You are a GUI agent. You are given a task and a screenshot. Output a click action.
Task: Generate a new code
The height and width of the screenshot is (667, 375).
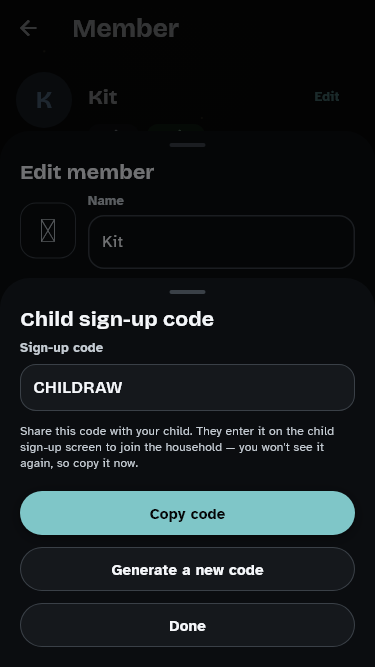point(187,569)
